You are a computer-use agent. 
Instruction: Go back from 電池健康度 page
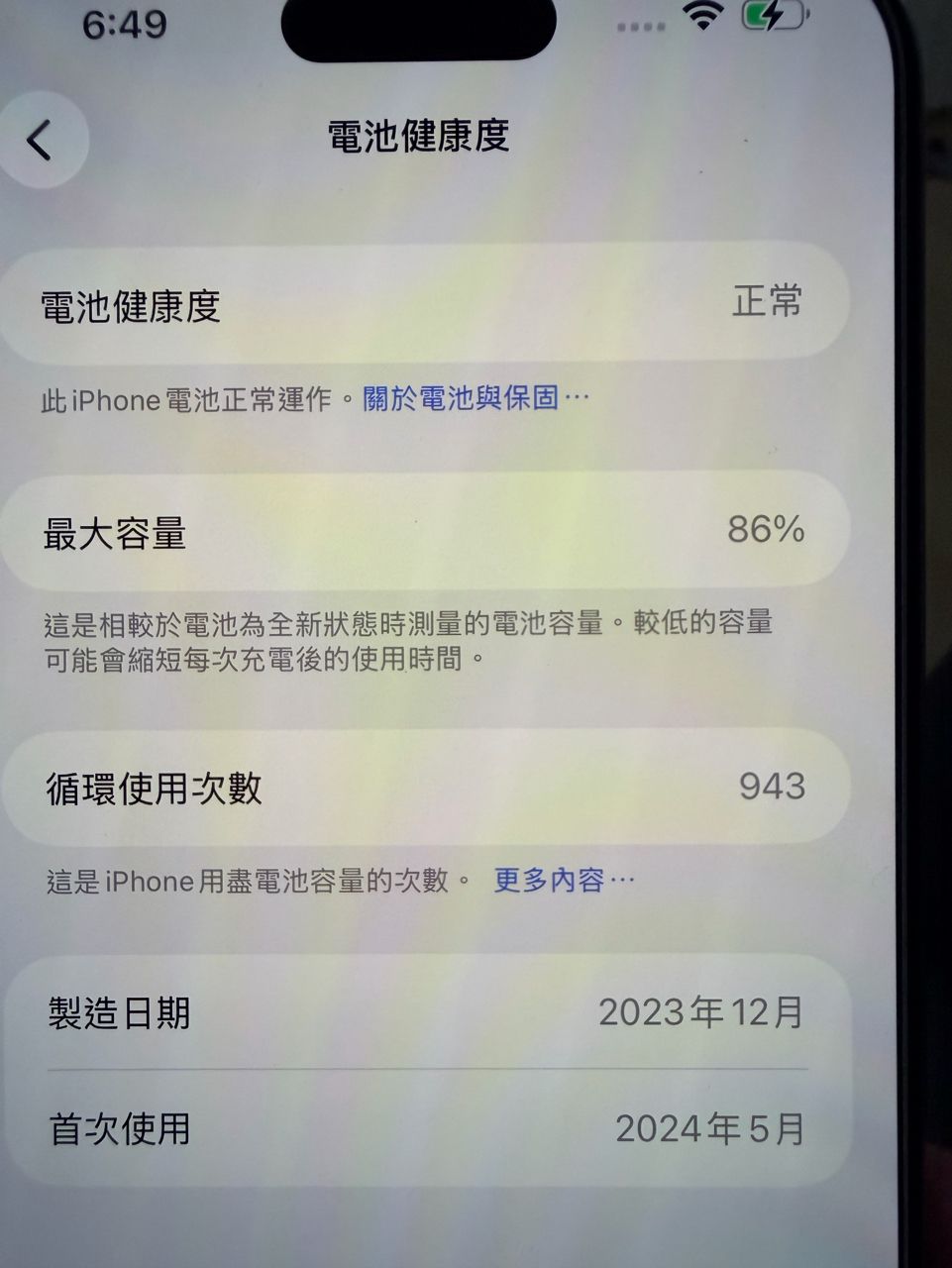pyautogui.click(x=40, y=141)
